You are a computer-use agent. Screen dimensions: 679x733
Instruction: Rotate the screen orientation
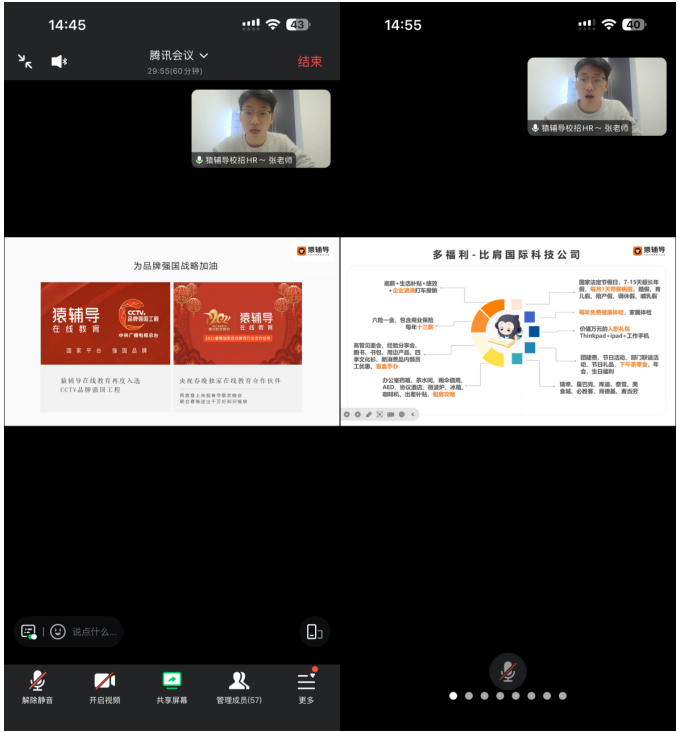point(314,631)
